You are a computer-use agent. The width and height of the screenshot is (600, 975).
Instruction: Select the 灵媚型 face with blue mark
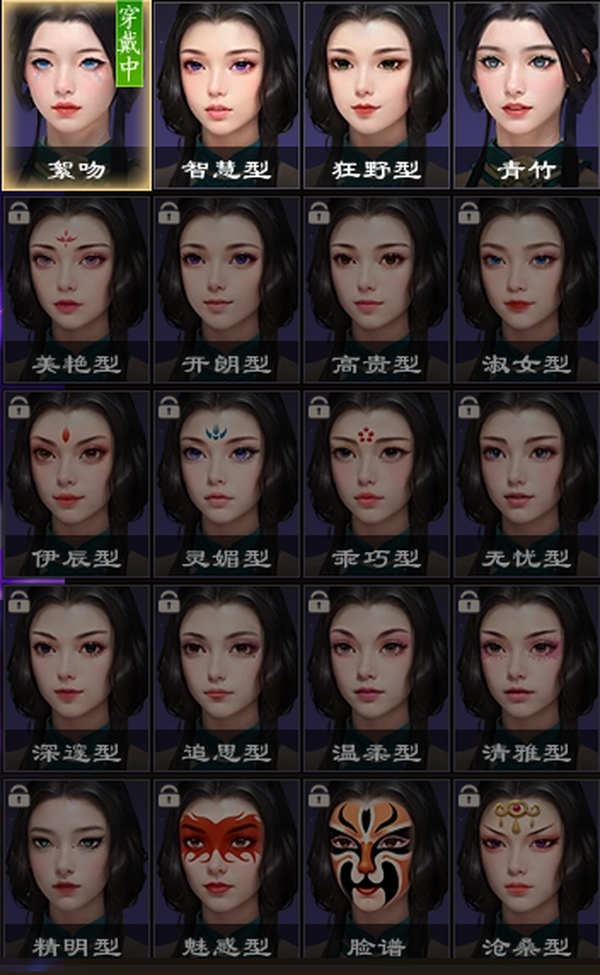(x=226, y=484)
